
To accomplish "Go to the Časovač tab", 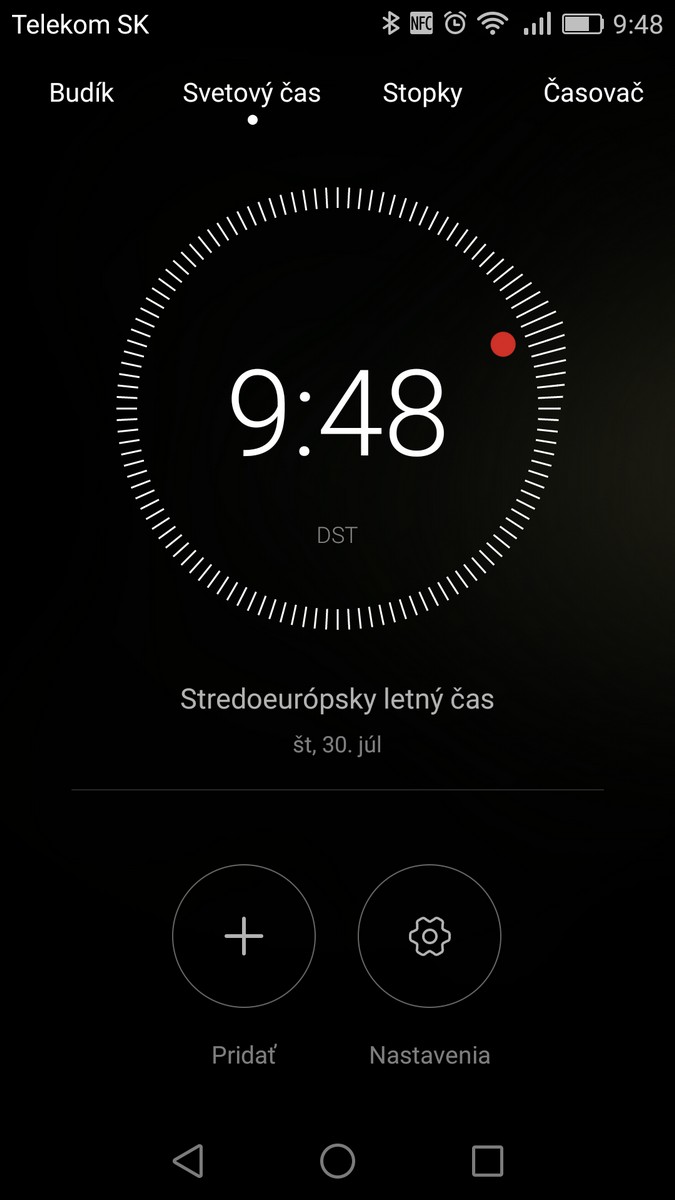I will point(593,93).
